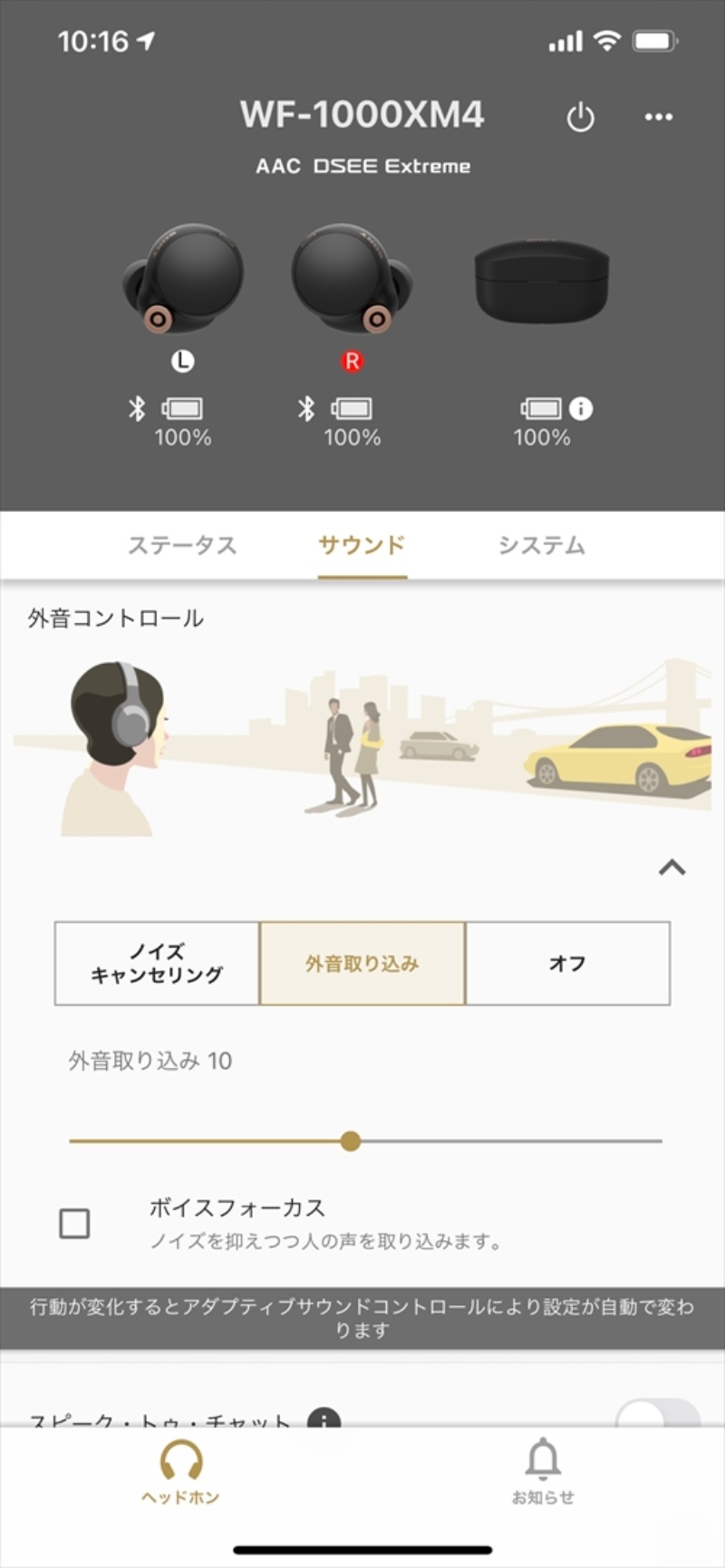The width and height of the screenshot is (725, 1568).
Task: Tap the 外音取り込み level slider track
Action: click(507, 1141)
